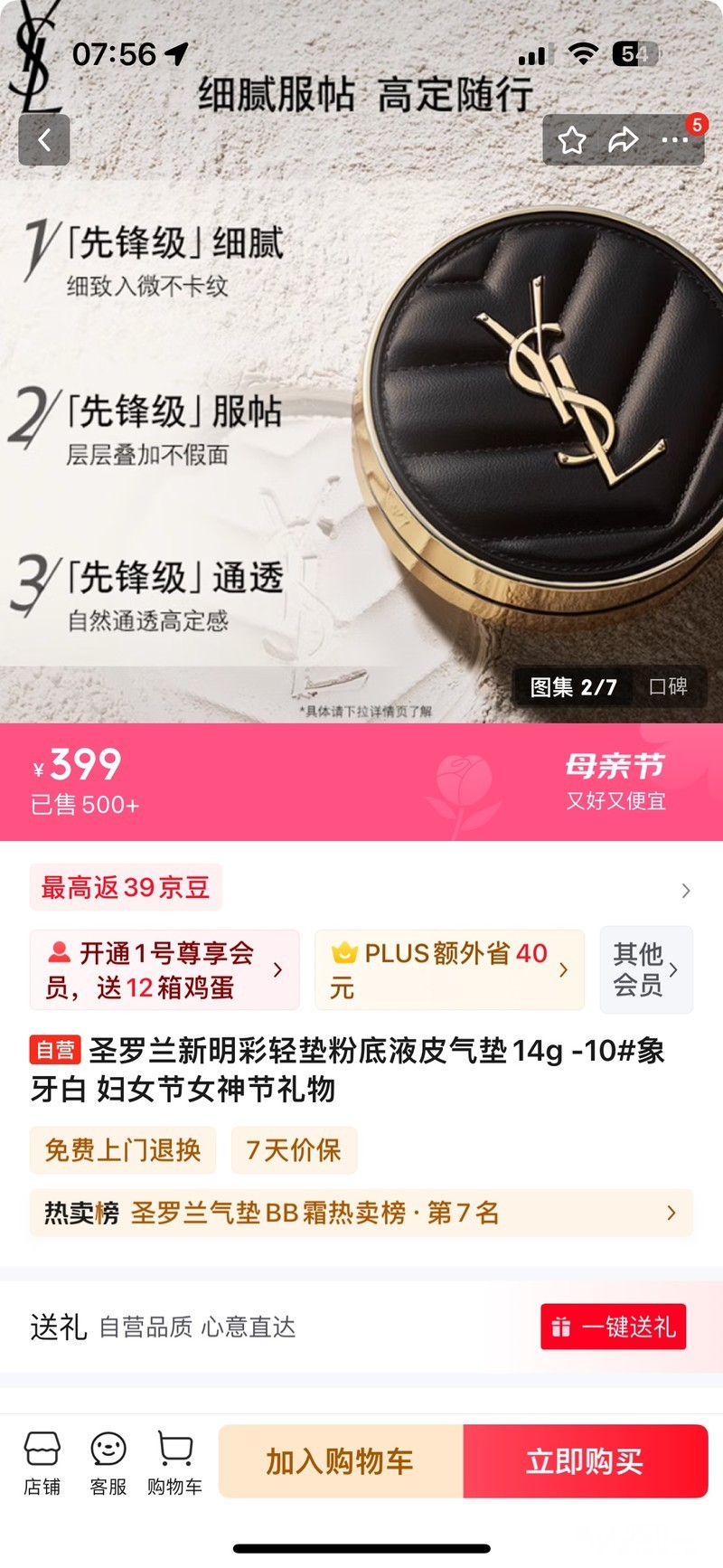Buy now with 立即购买
The image size is (723, 1568).
coord(585,1461)
